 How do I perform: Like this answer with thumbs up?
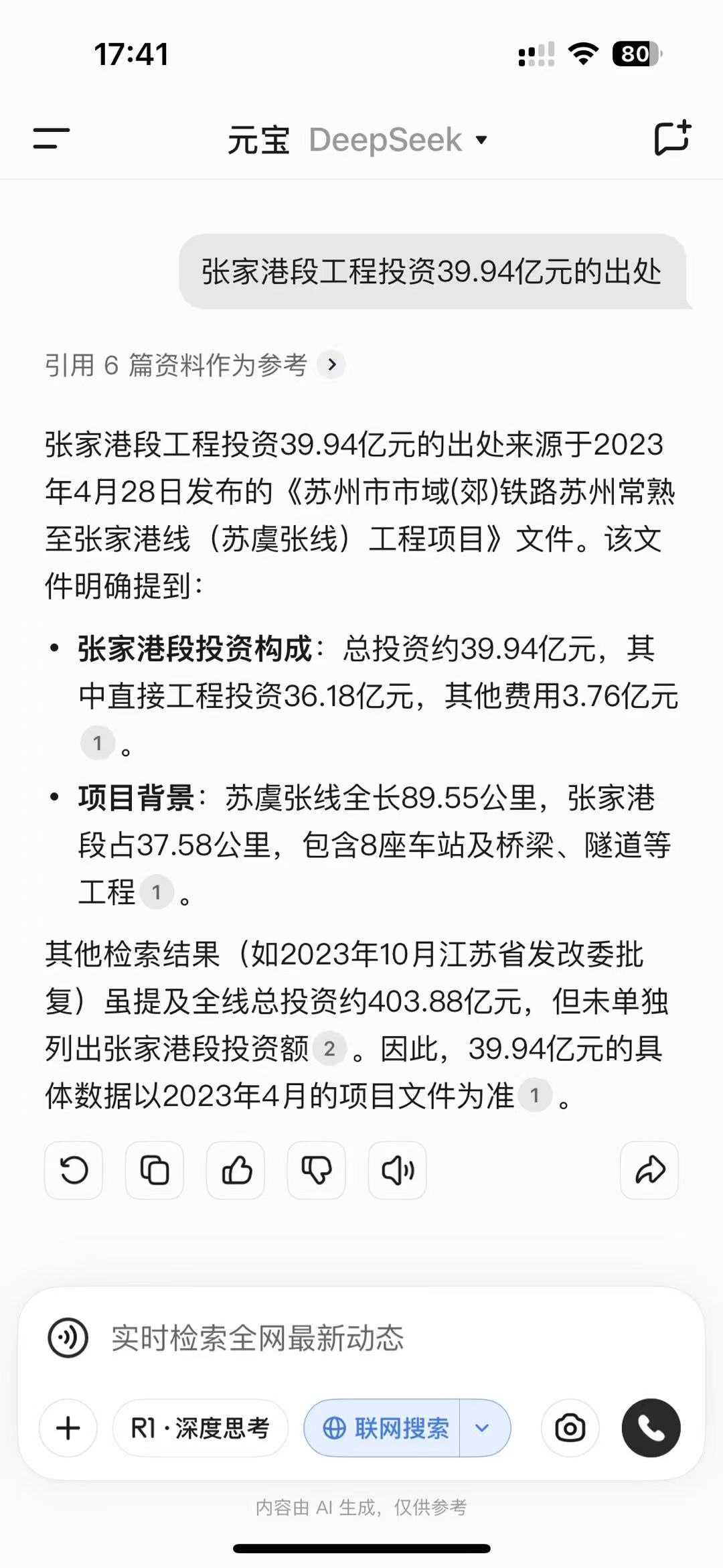tap(236, 1170)
